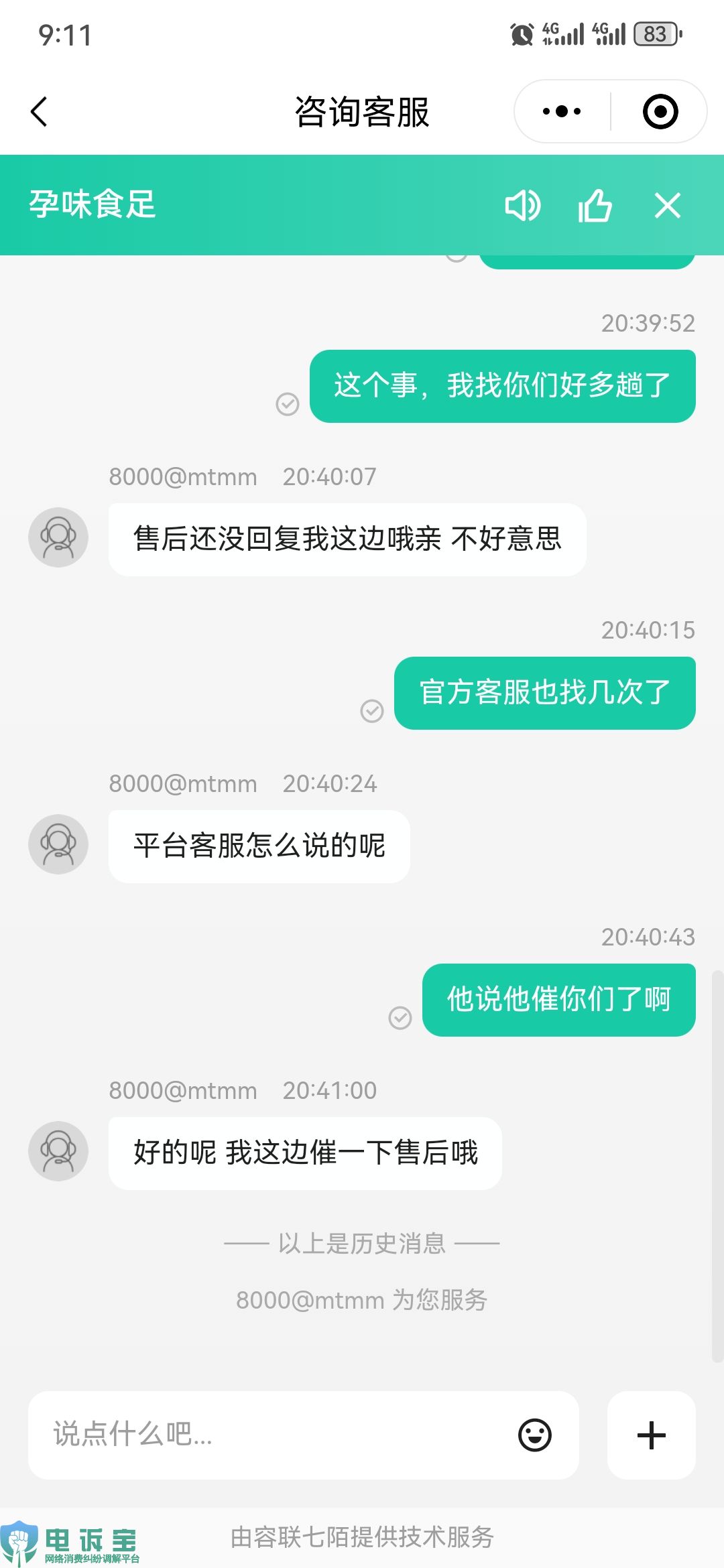Open the emoji picker

coord(534,1435)
